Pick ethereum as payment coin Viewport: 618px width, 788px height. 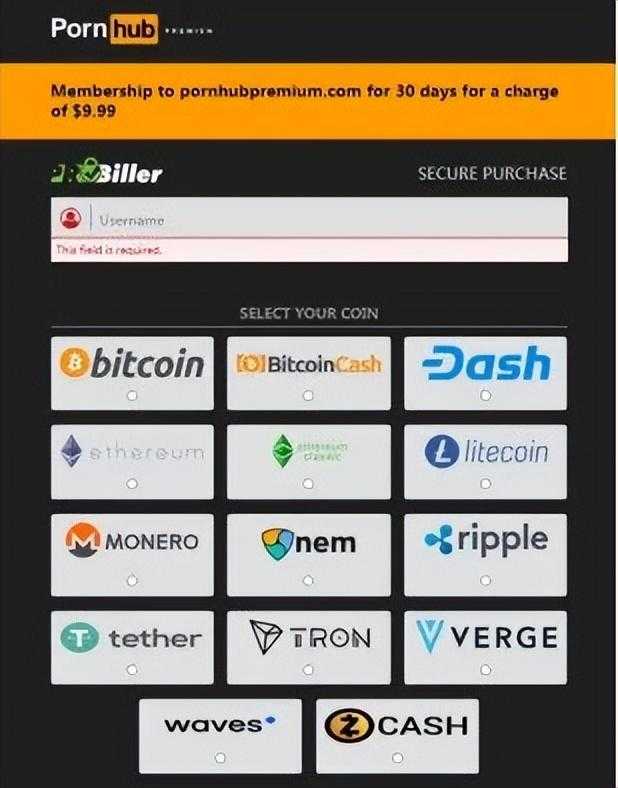tap(132, 484)
